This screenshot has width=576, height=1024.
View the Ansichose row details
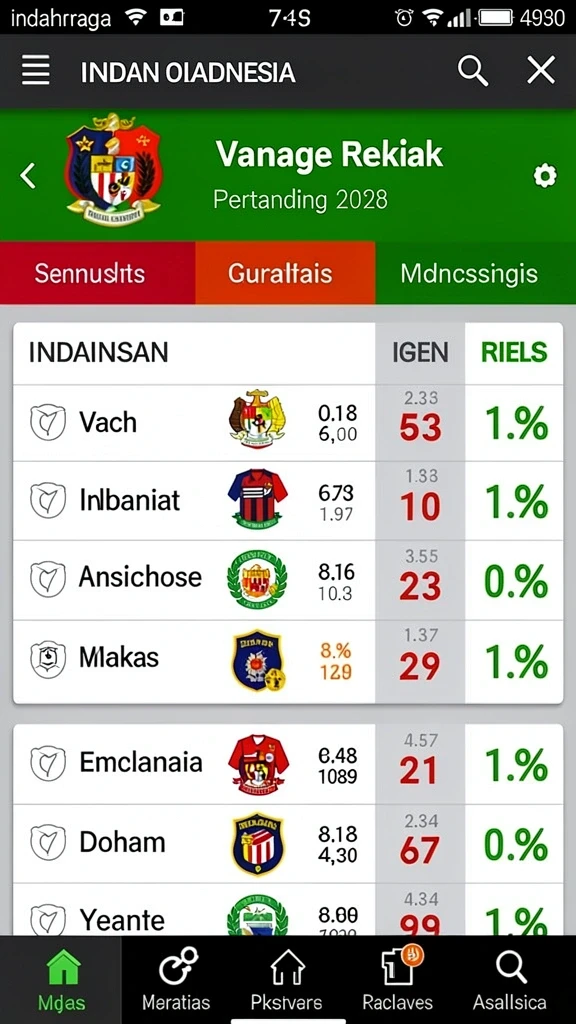[x=288, y=580]
